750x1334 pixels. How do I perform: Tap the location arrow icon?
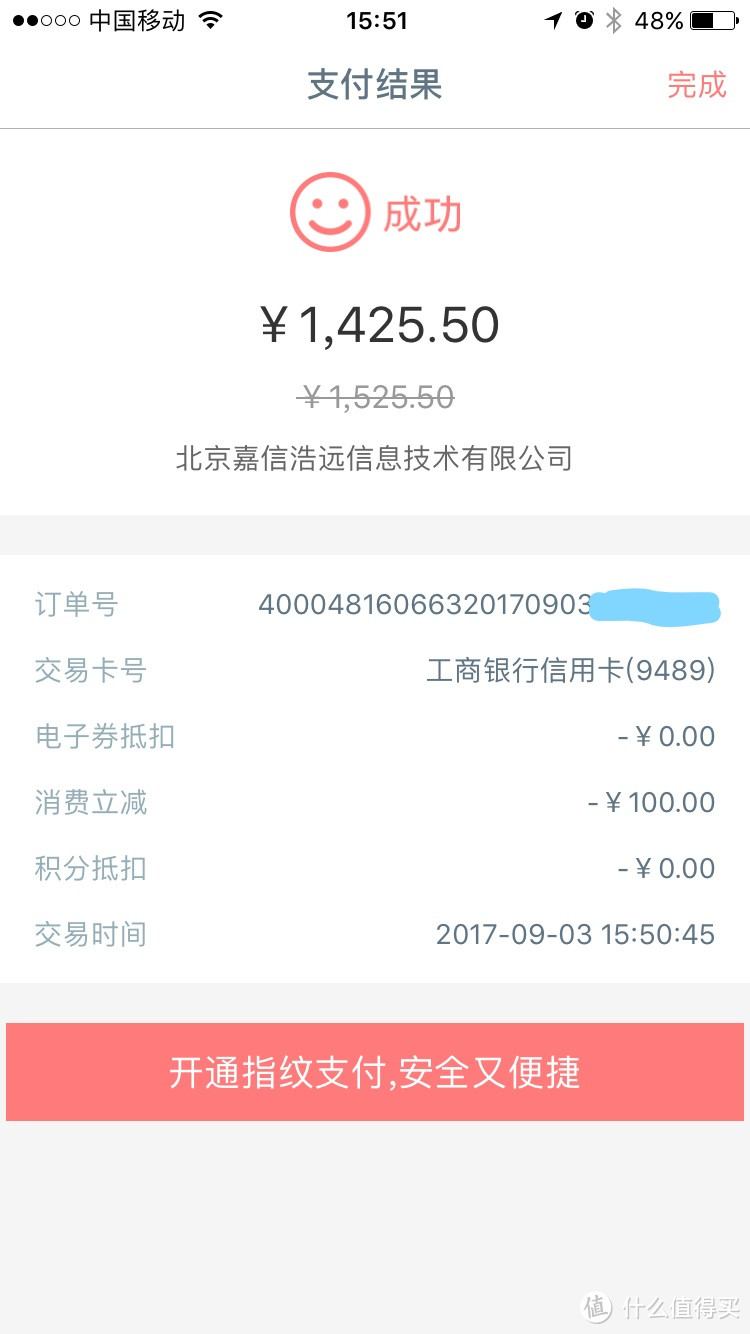click(x=554, y=18)
